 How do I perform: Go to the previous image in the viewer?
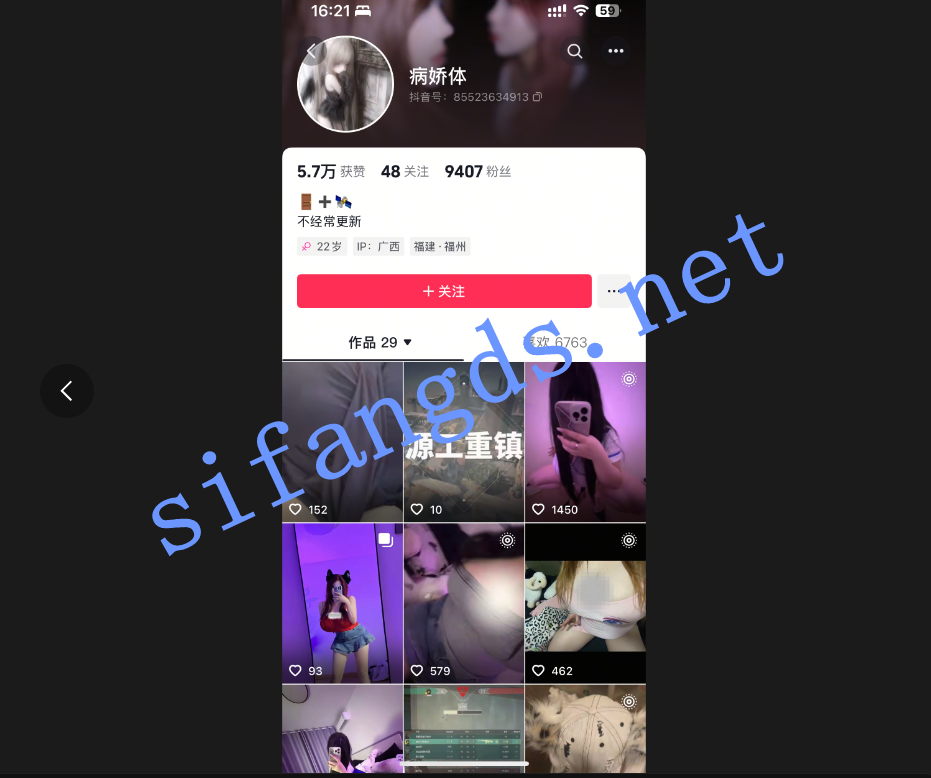click(67, 391)
